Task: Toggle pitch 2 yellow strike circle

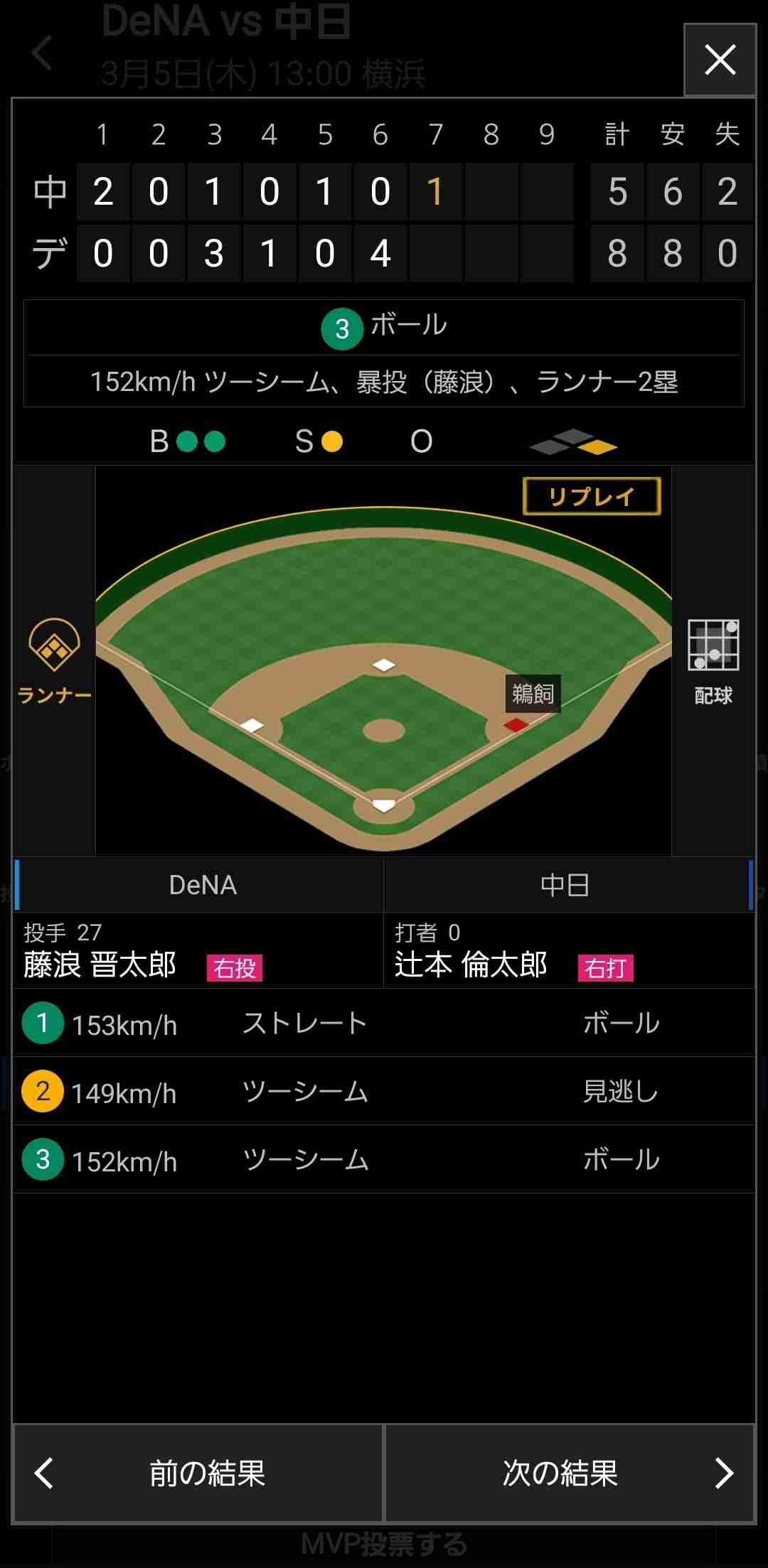Action: pyautogui.click(x=41, y=1092)
